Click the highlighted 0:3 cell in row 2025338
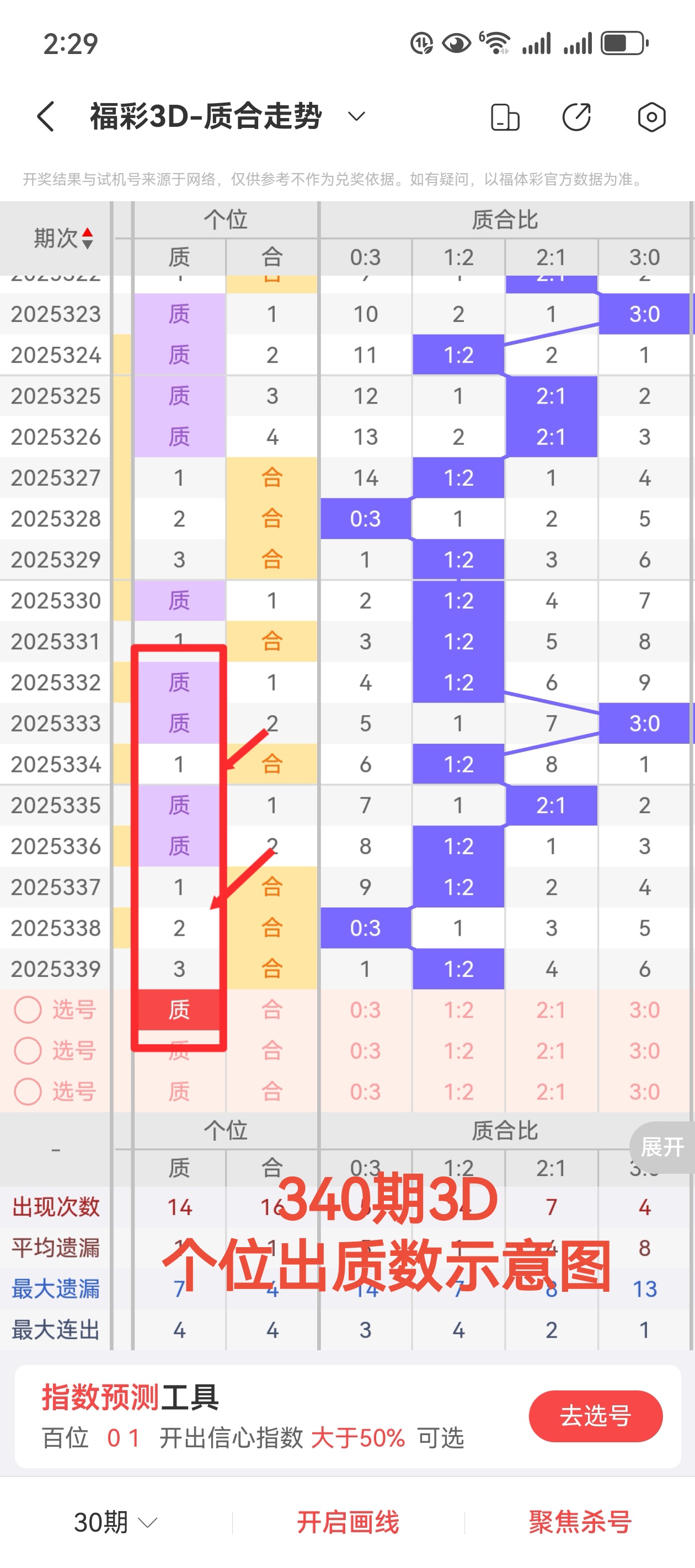 pos(363,928)
